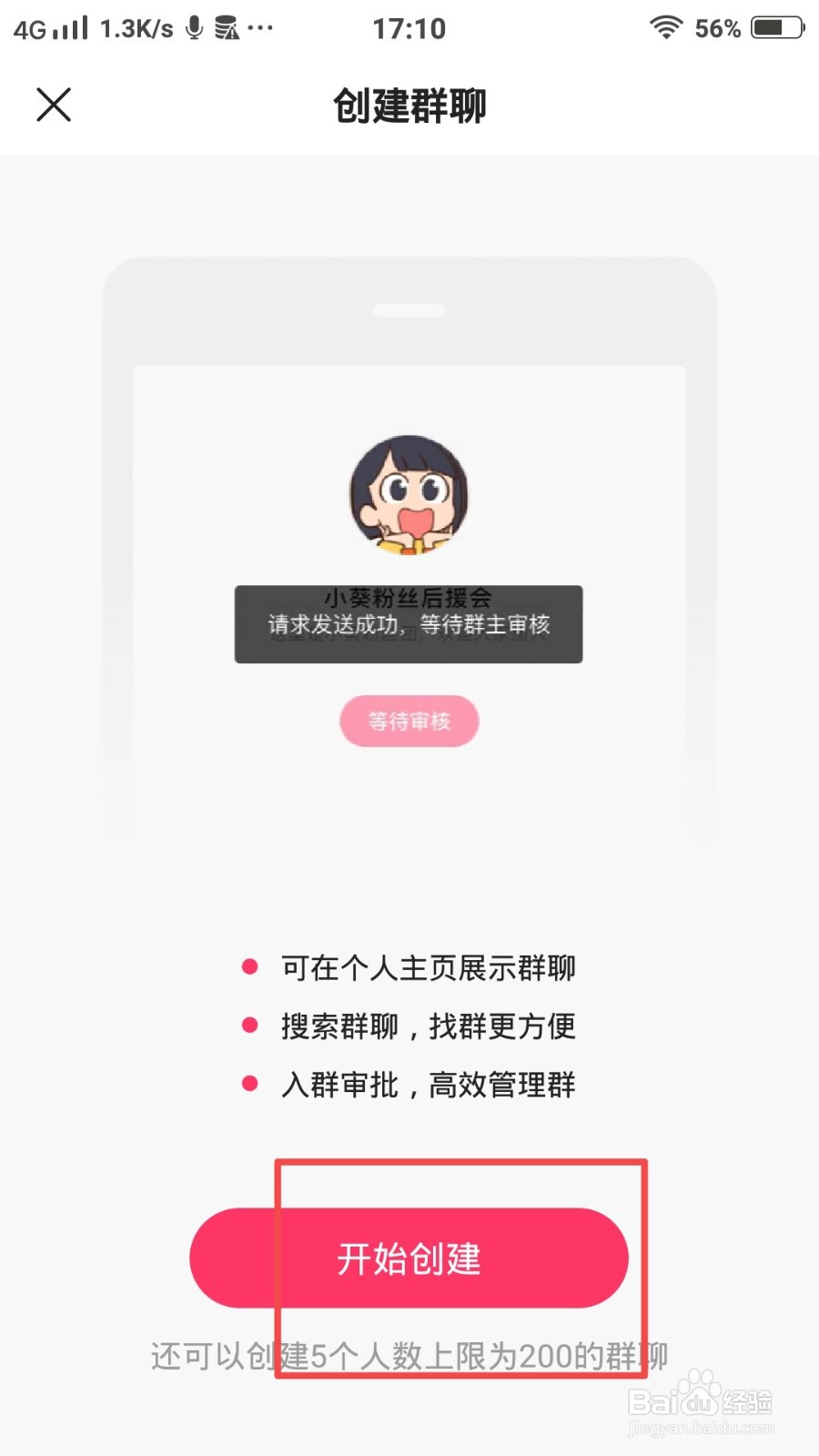This screenshot has width=819, height=1456.
Task: Close the 创建群聊 screen with the X
Action: tap(53, 104)
